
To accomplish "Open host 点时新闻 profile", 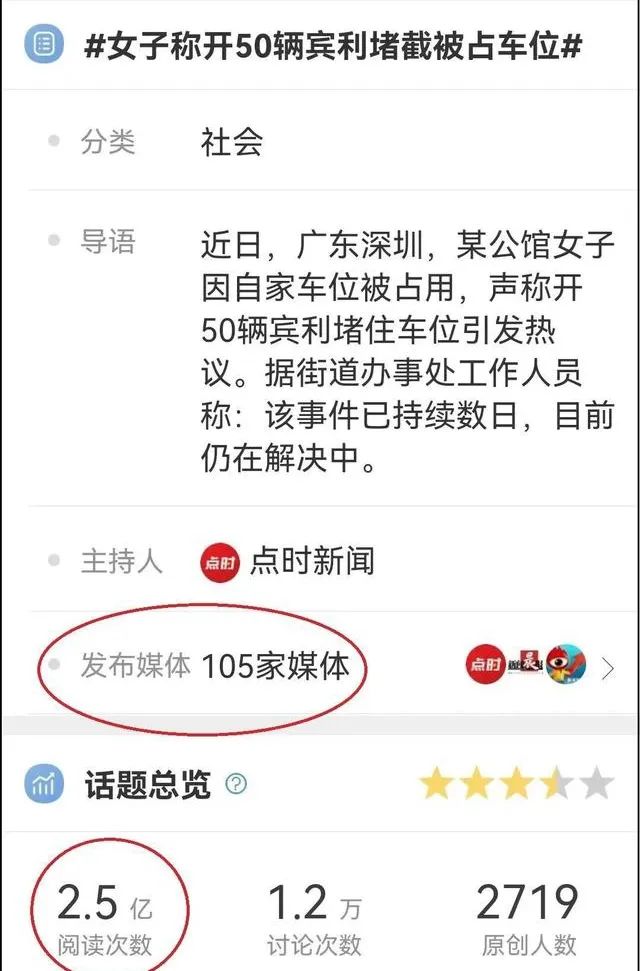I will click(x=290, y=560).
